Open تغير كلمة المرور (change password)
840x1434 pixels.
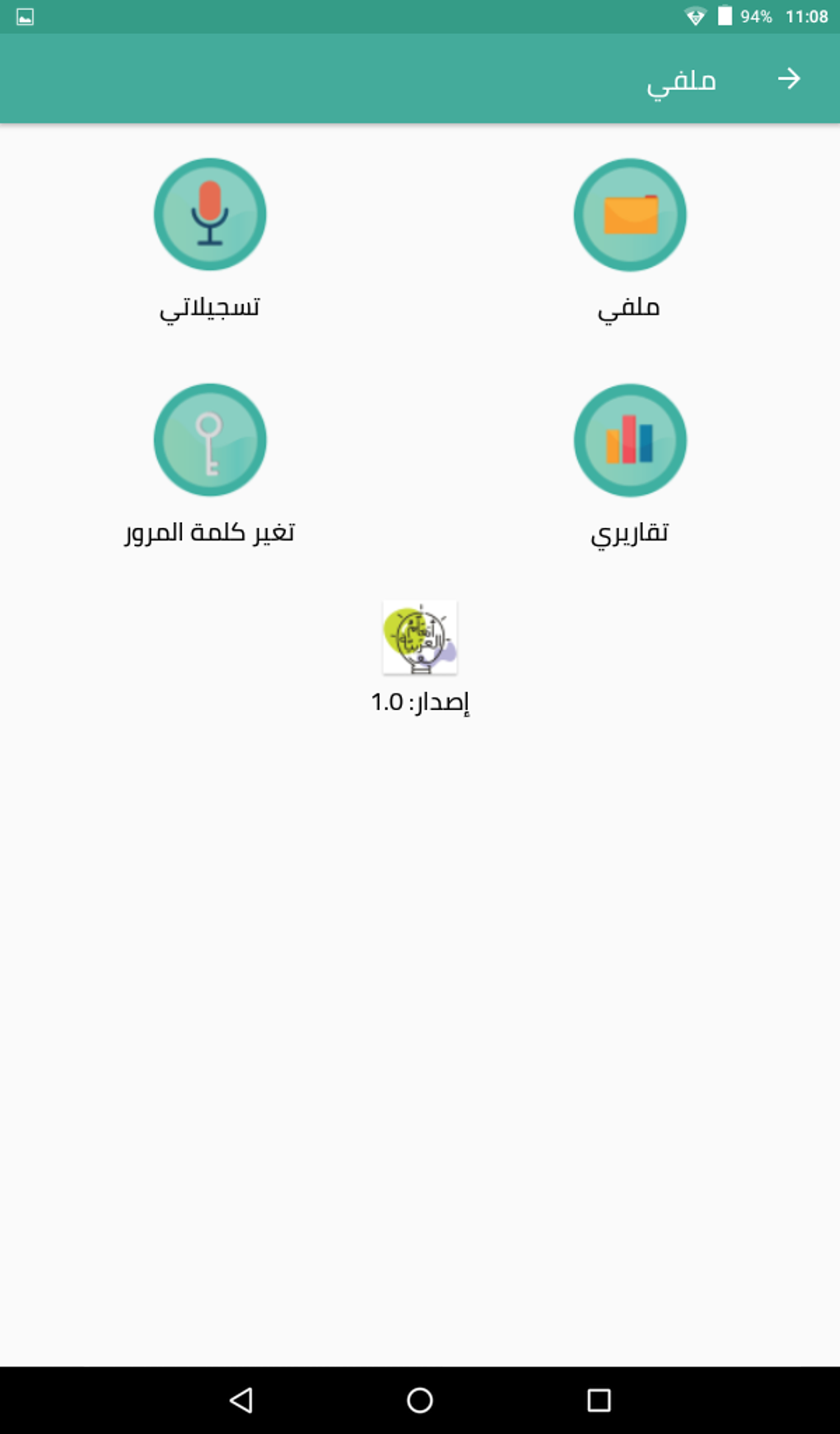[210, 441]
